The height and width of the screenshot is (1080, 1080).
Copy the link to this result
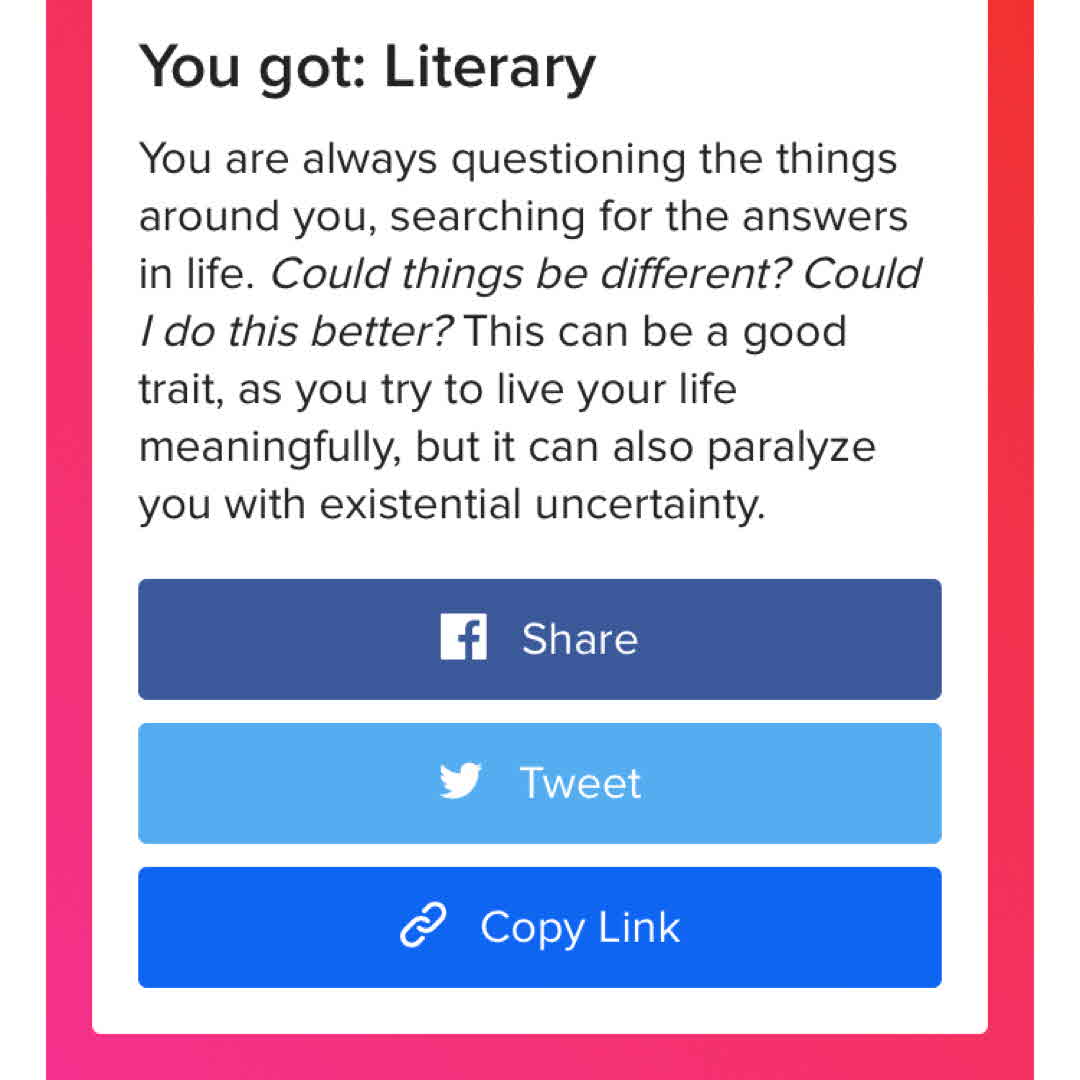point(539,927)
